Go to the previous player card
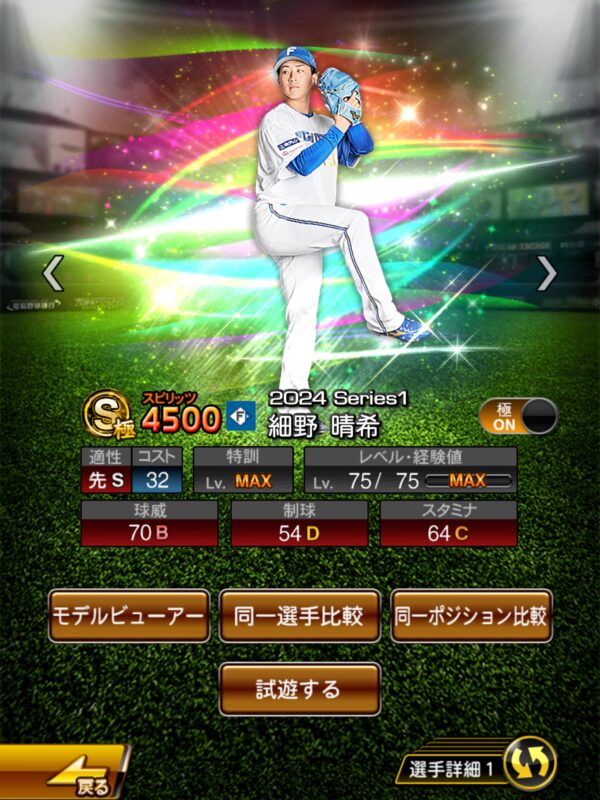Screen dimensions: 600x800 [x=52, y=273]
